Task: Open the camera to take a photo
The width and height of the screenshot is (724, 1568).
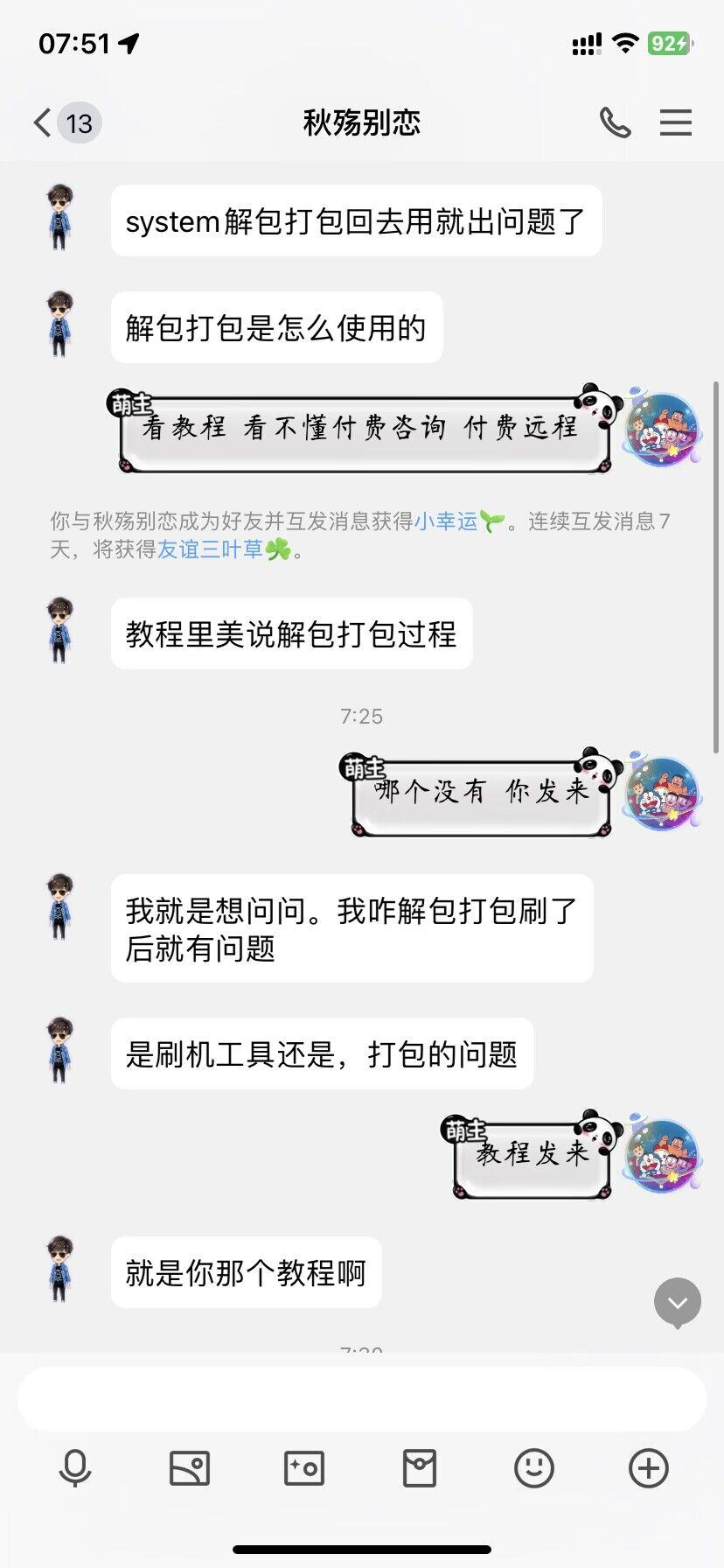Action: tap(304, 1467)
